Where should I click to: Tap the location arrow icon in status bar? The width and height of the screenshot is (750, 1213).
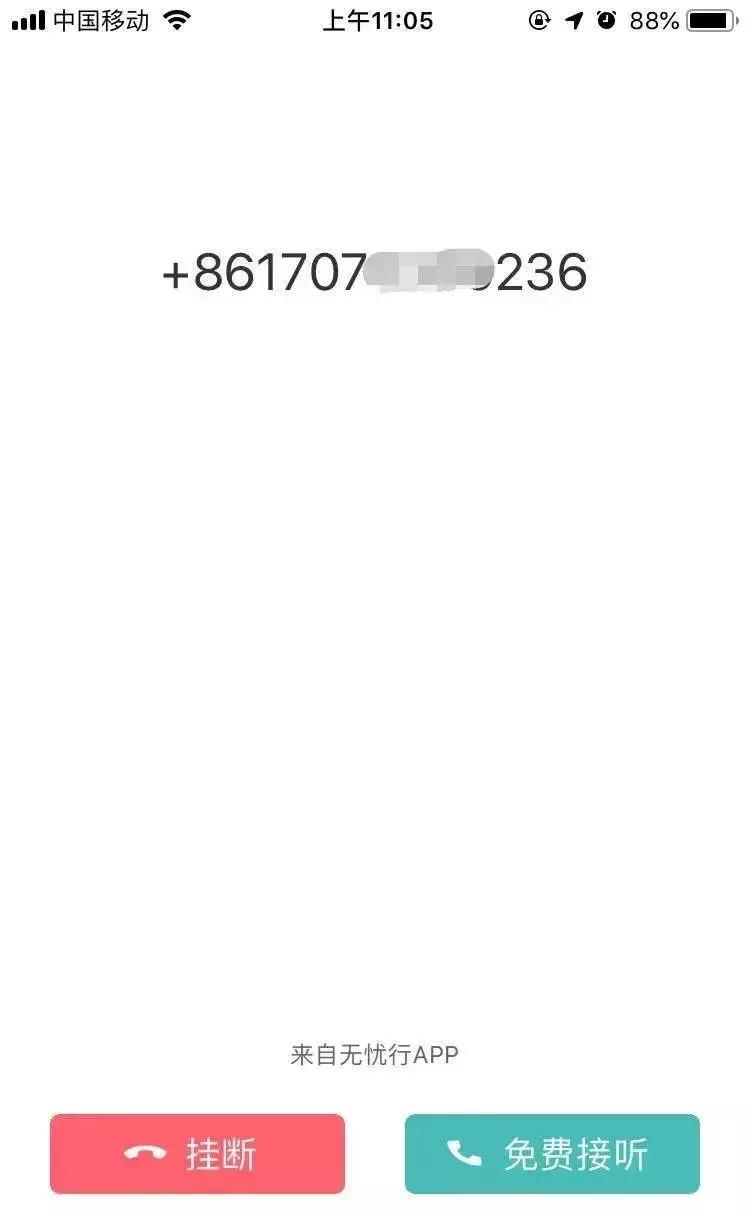575,18
